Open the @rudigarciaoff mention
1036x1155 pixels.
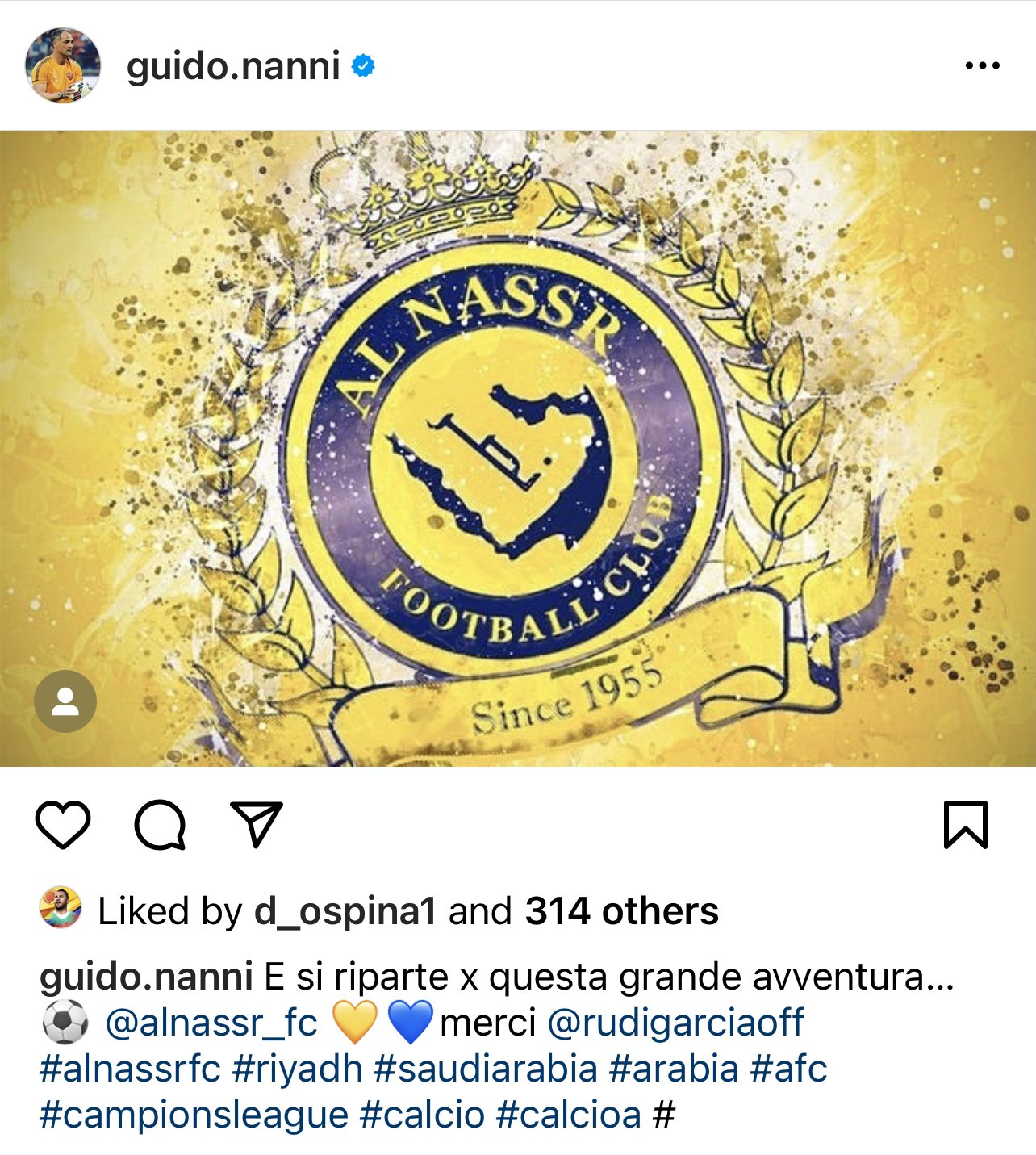[675, 1023]
